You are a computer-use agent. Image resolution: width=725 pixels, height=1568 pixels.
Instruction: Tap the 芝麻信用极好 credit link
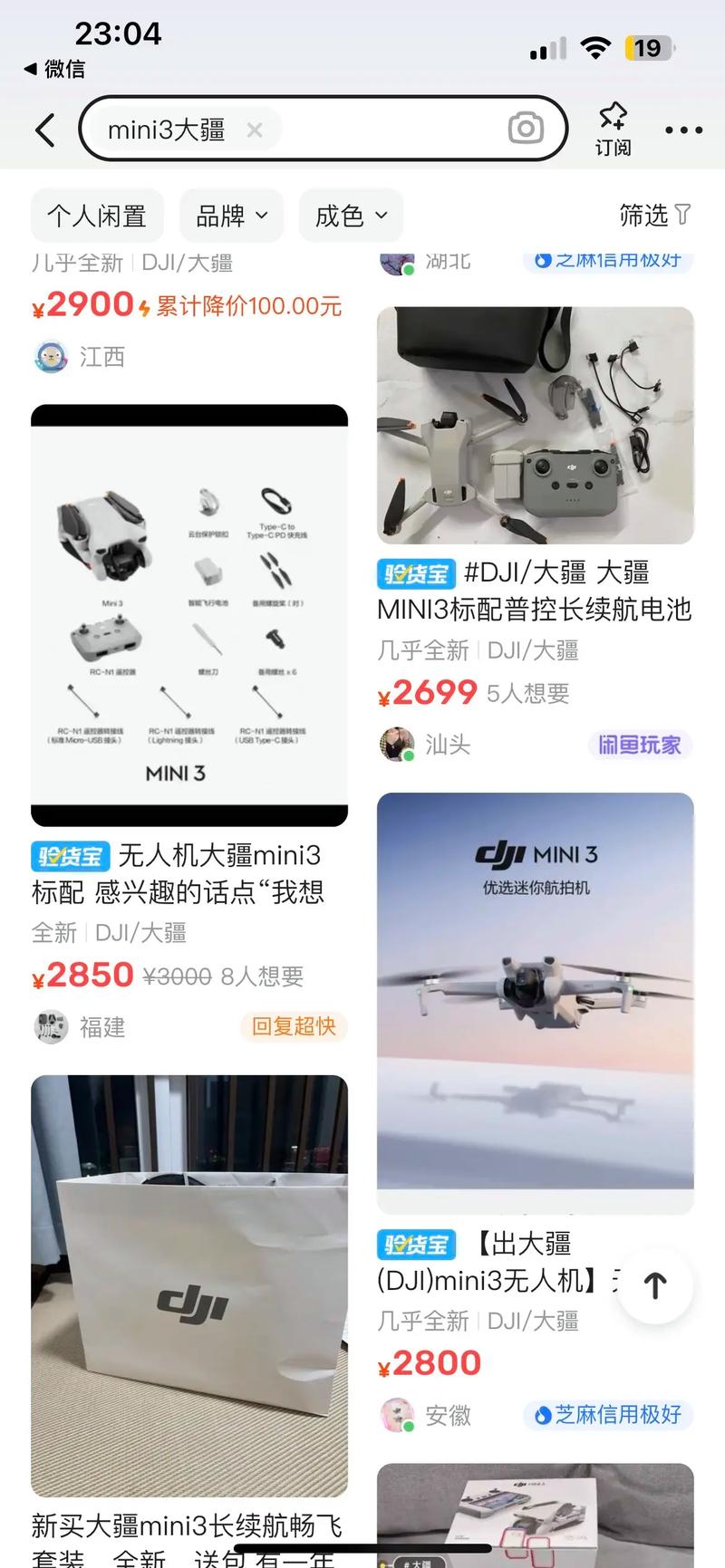pyautogui.click(x=607, y=1415)
